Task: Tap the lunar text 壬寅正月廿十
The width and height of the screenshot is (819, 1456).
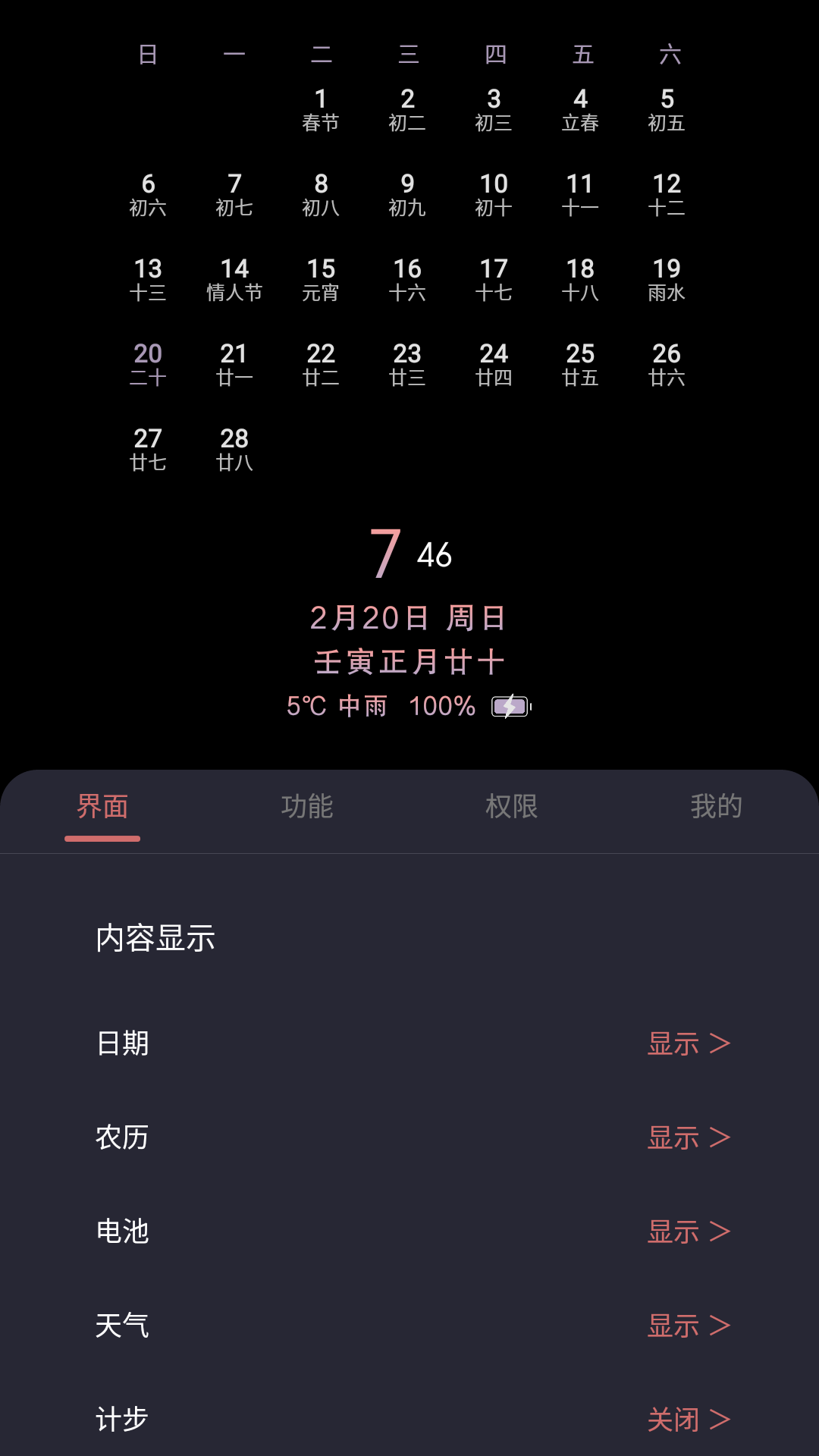Action: (x=409, y=660)
